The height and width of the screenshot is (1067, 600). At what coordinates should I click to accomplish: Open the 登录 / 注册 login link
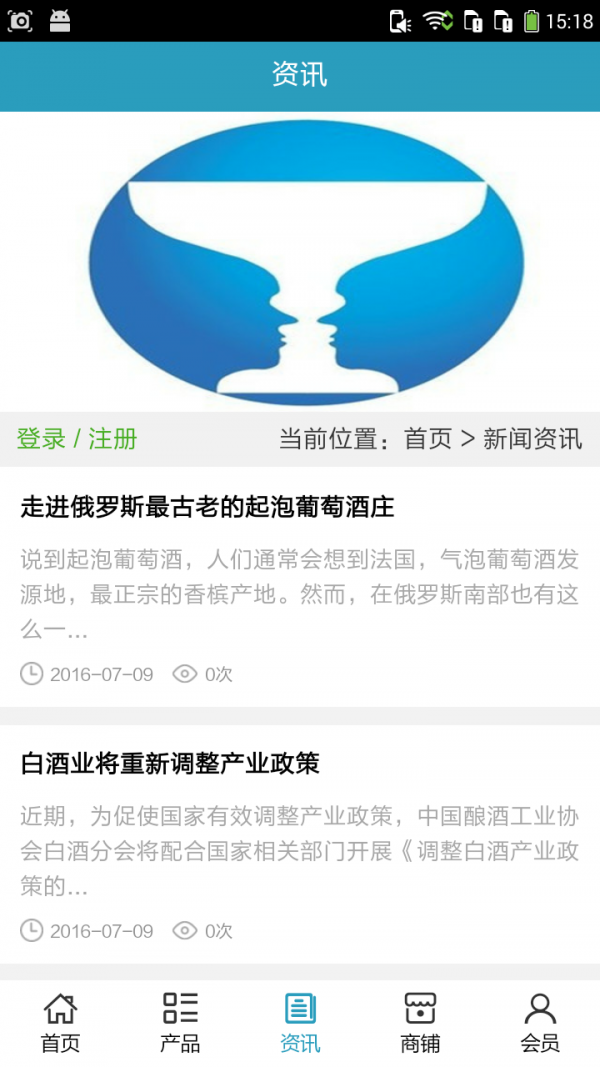coord(77,438)
